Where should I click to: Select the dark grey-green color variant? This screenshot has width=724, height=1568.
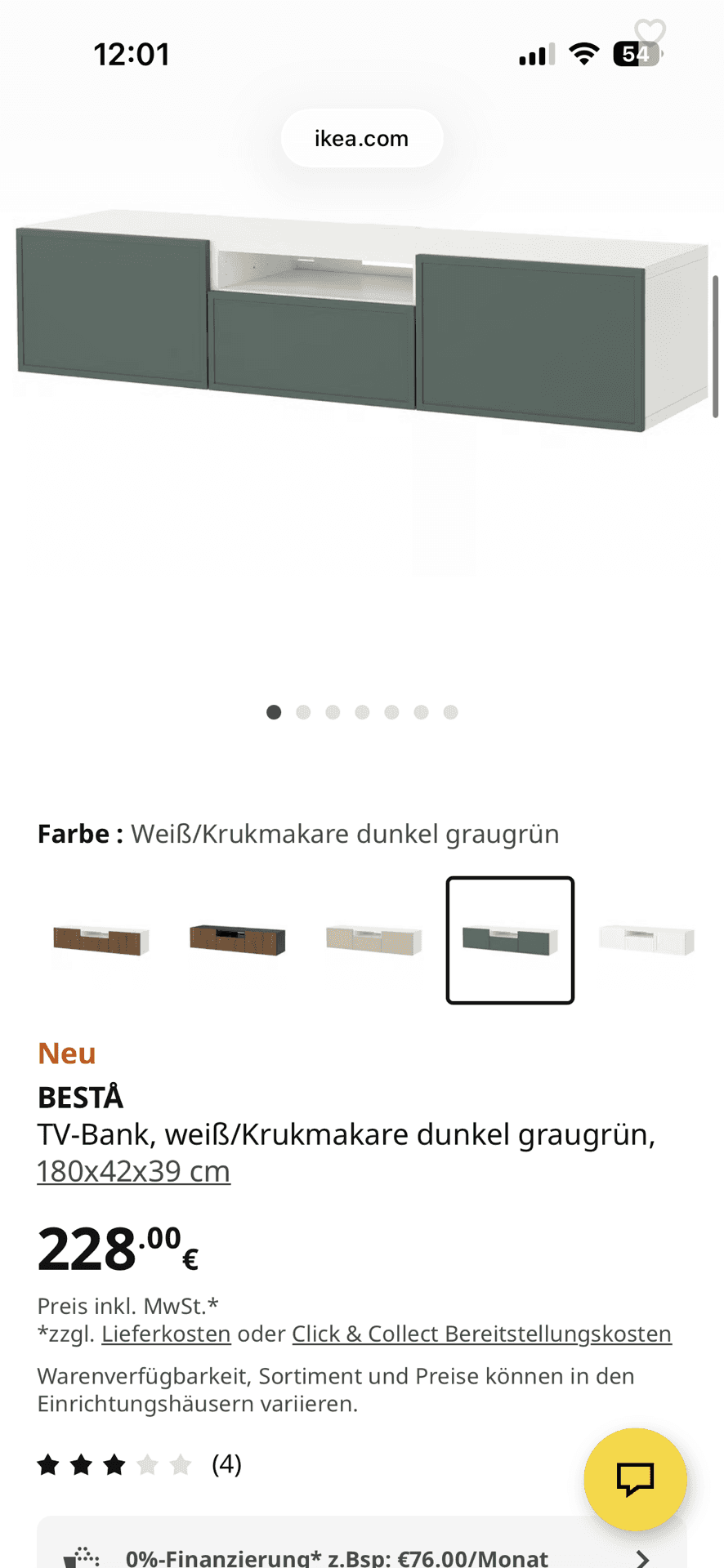pos(510,941)
